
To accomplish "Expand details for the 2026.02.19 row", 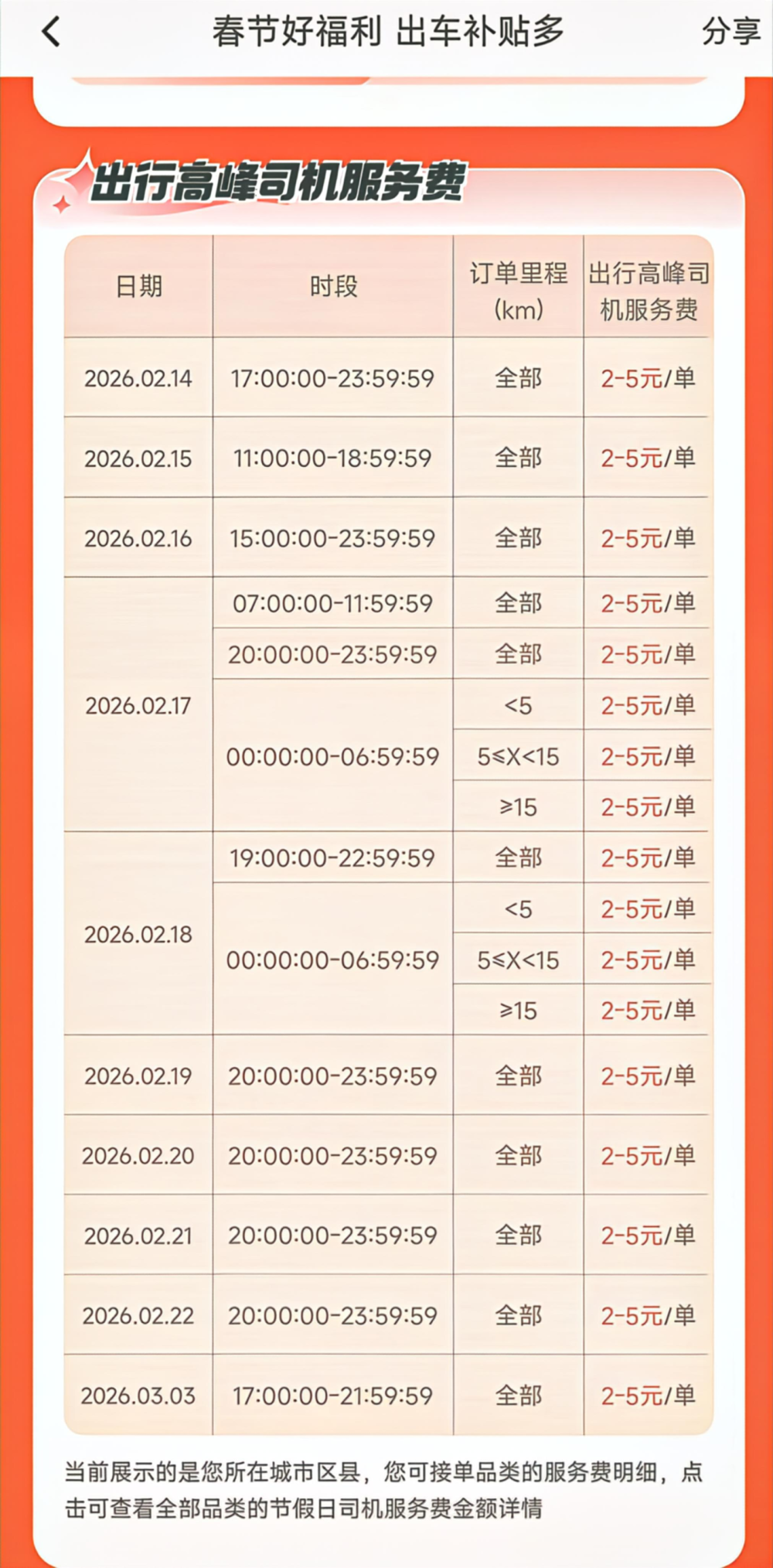I will 137,1074.
